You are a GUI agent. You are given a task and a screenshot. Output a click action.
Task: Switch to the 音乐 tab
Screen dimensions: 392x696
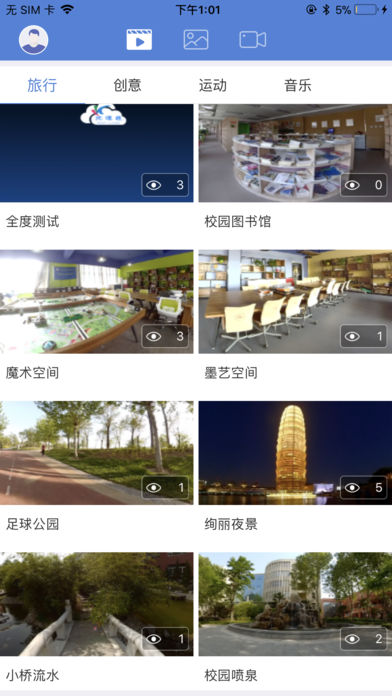[x=298, y=85]
